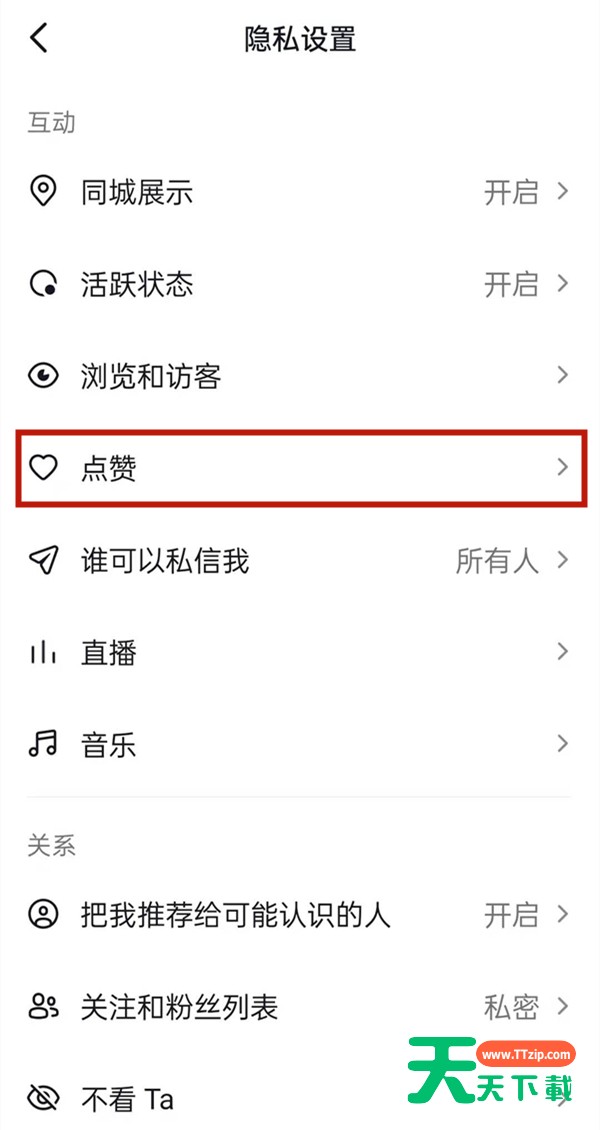Open 音乐 privacy settings
Image resolution: width=600 pixels, height=1130 pixels.
[x=300, y=745]
